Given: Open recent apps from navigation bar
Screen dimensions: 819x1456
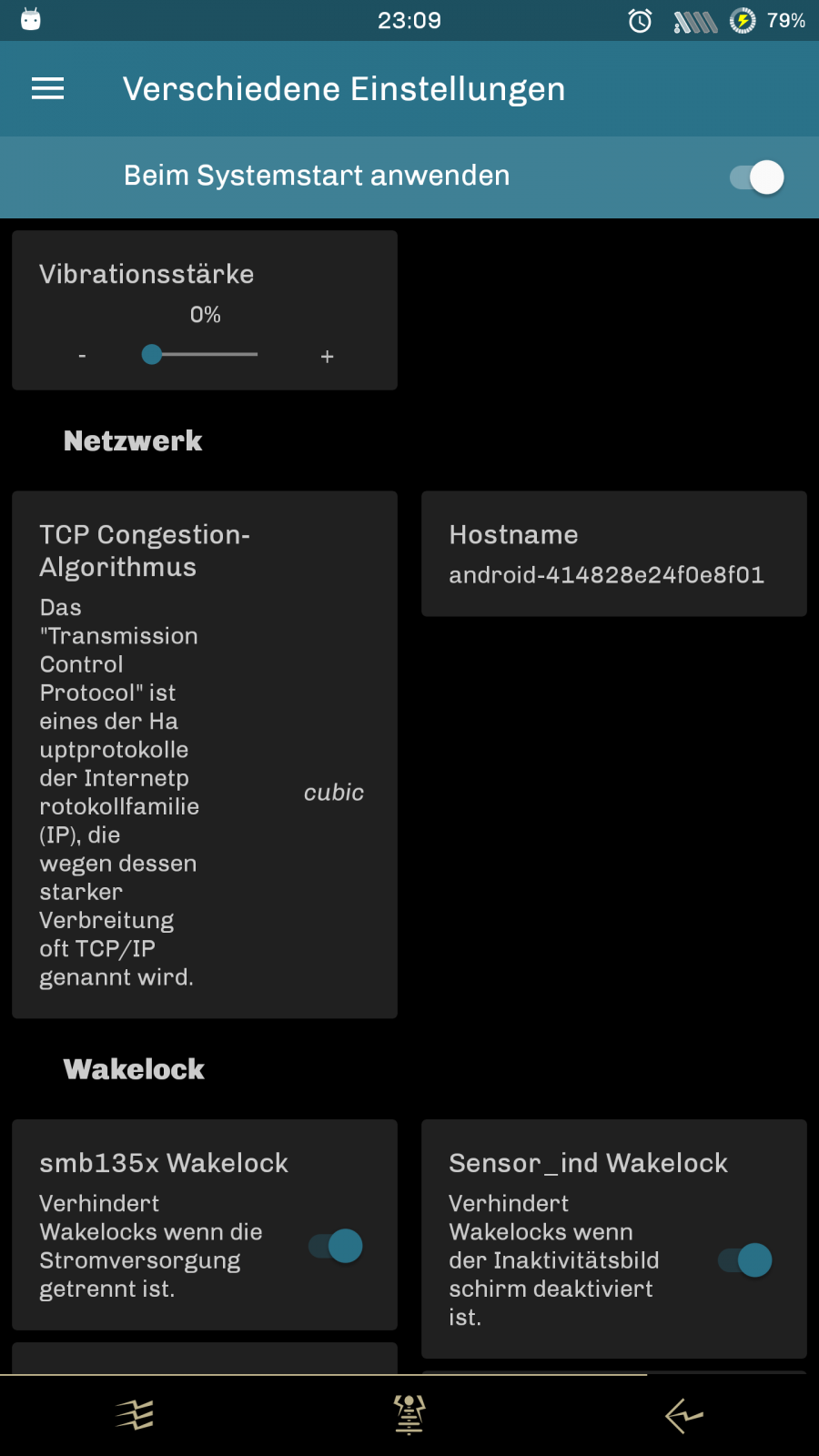Looking at the screenshot, I should coord(135,1416).
